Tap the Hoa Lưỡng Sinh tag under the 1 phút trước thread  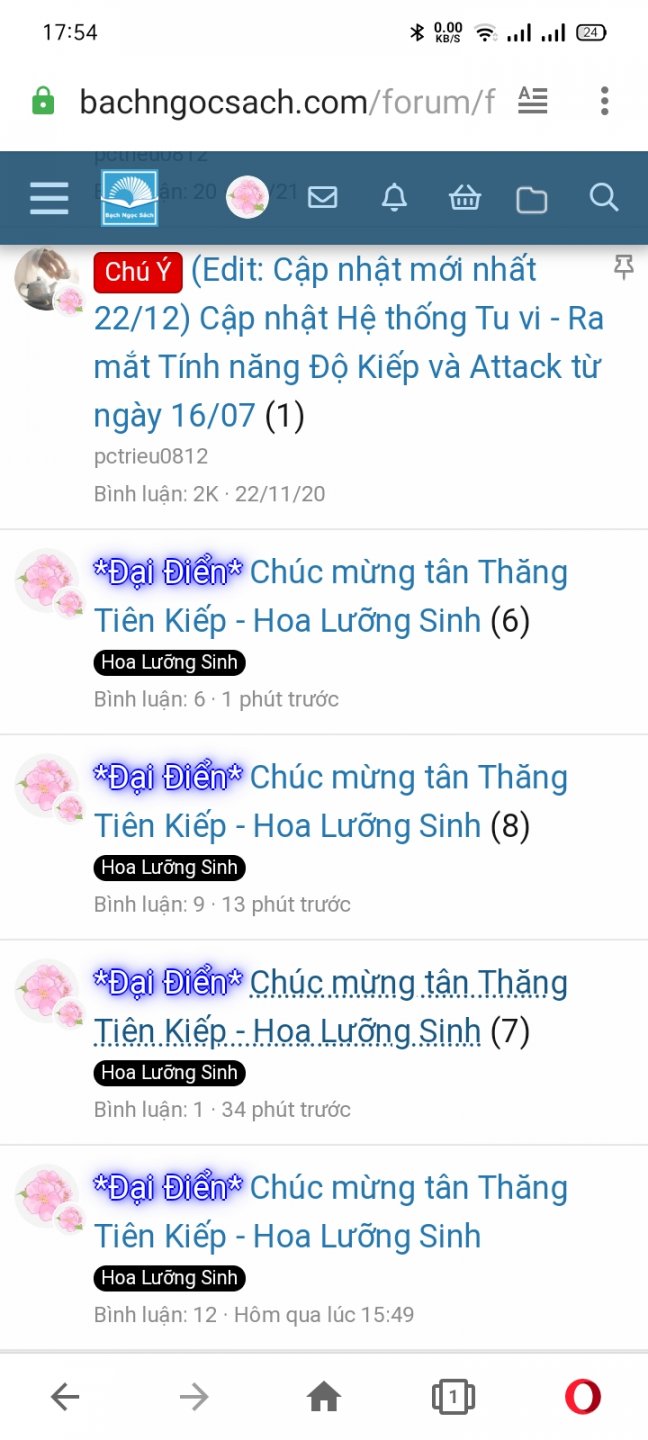170,662
